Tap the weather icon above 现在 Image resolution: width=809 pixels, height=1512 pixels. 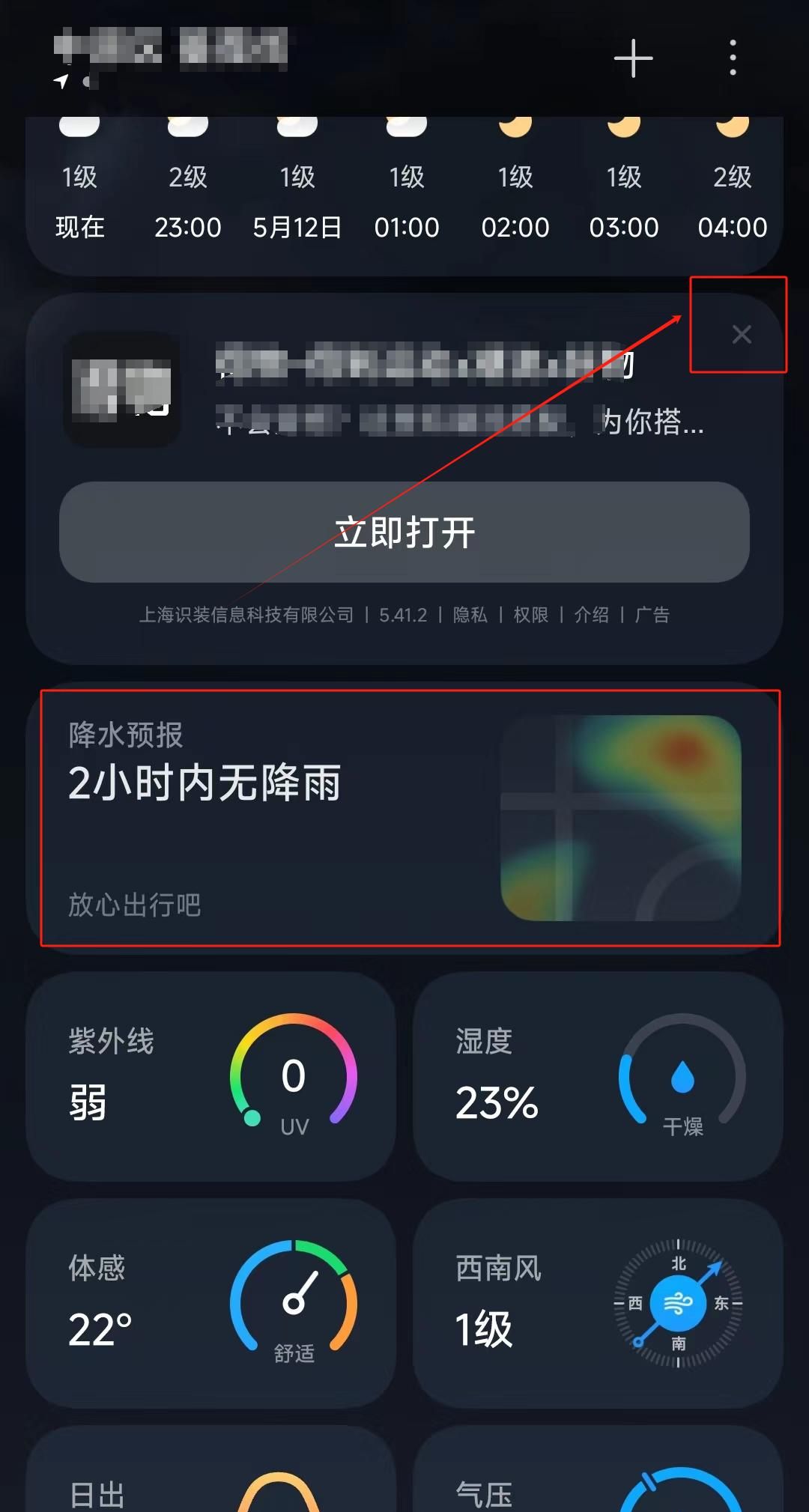79,126
